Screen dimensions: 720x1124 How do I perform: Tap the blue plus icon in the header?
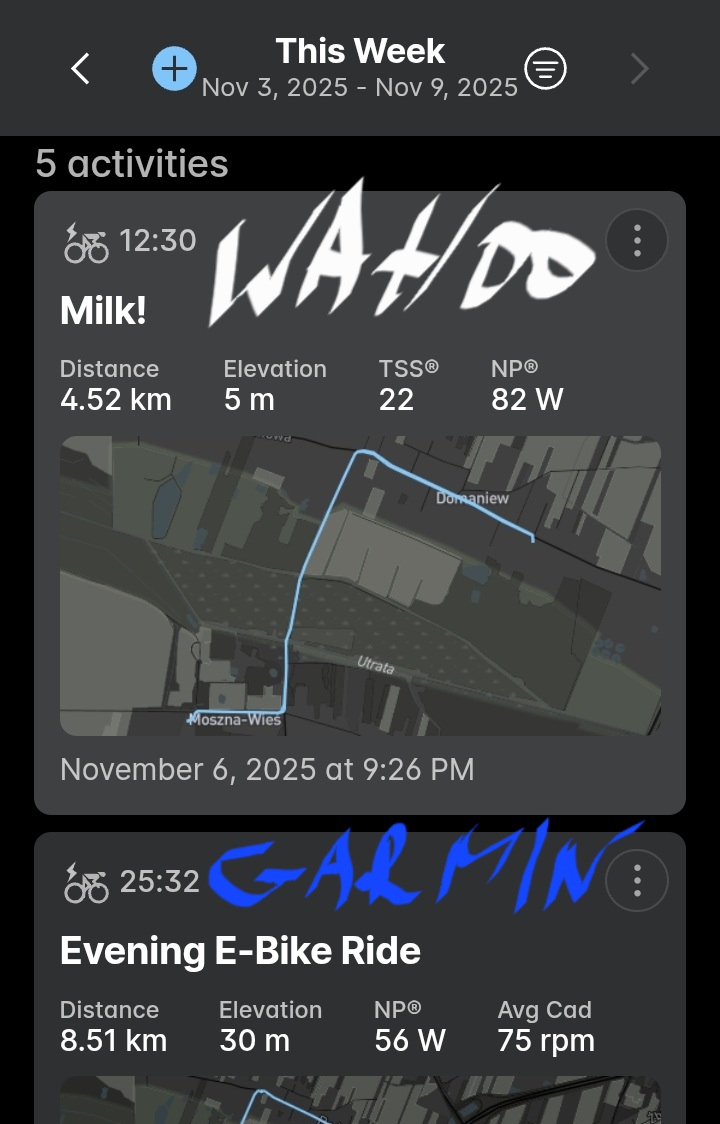174,68
